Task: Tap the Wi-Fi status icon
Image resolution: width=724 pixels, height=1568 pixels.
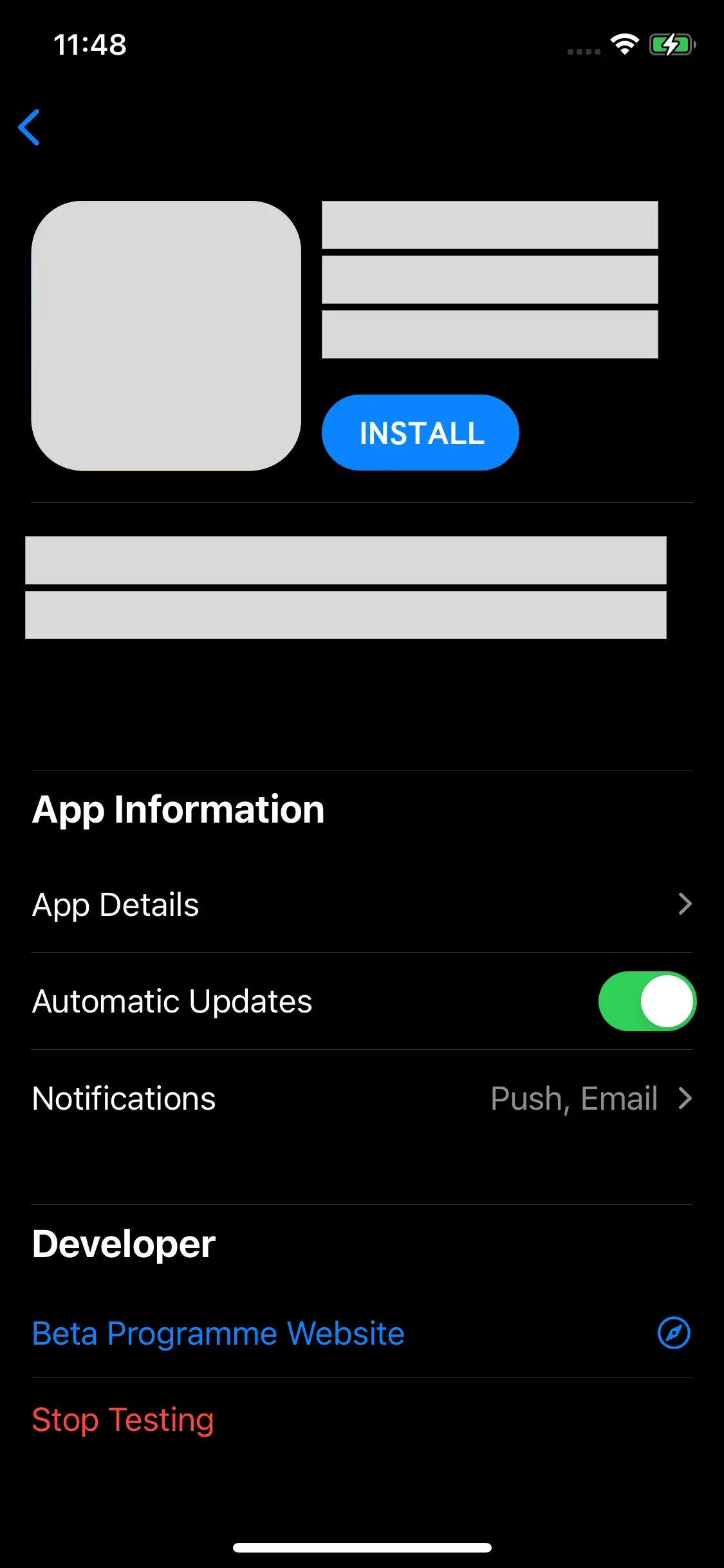Action: point(624,44)
